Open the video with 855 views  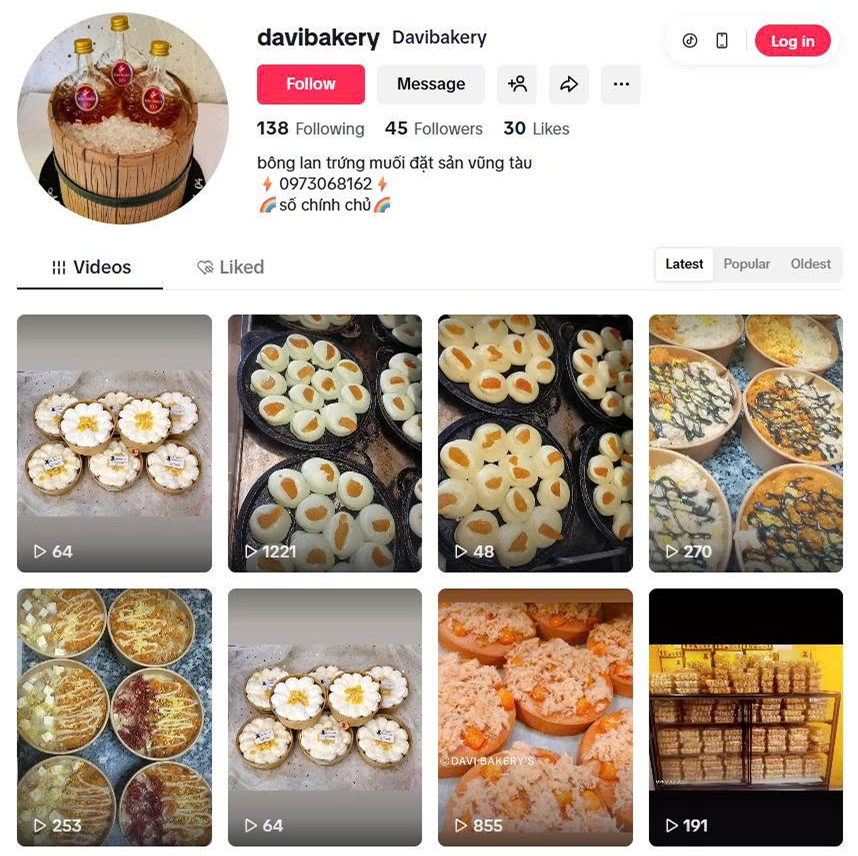pyautogui.click(x=535, y=717)
